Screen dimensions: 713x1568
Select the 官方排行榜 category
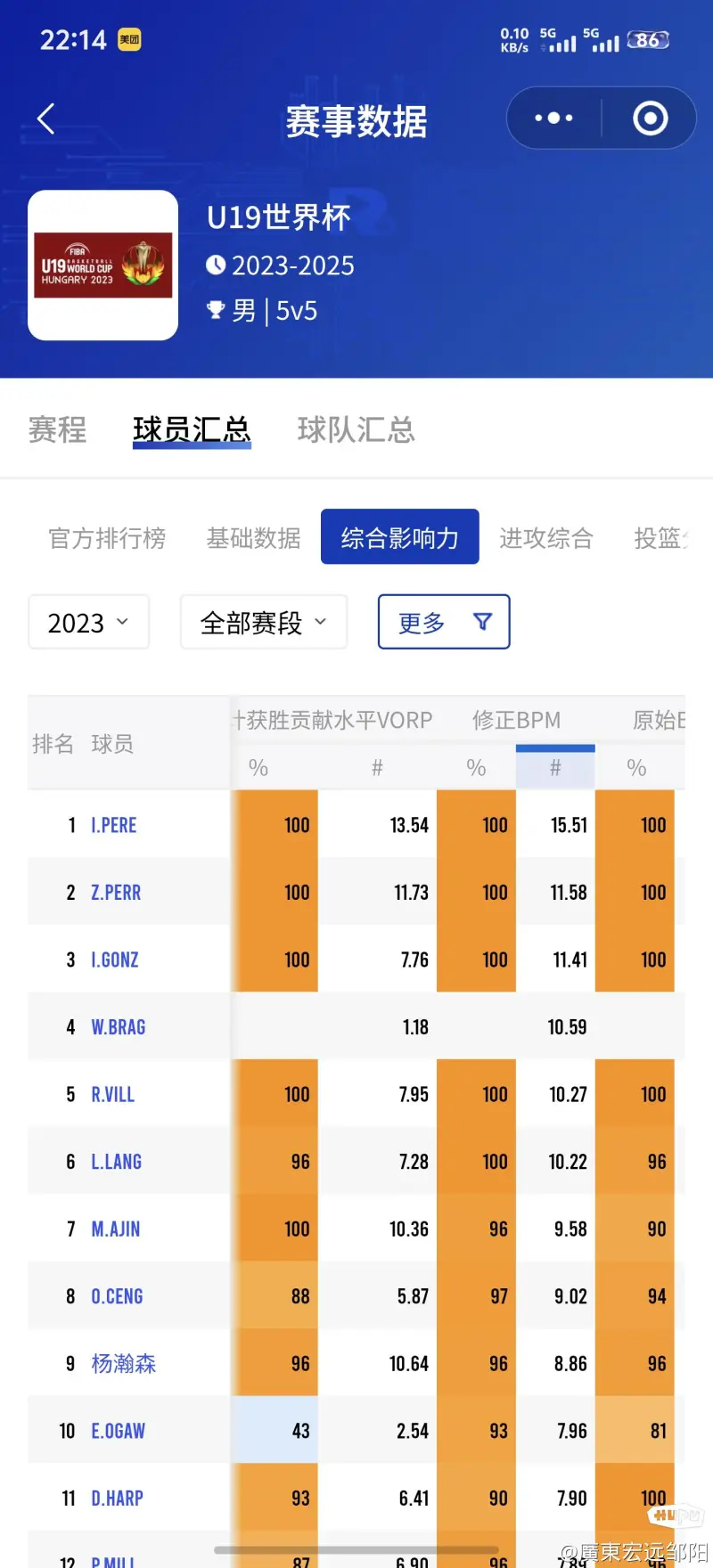click(107, 538)
